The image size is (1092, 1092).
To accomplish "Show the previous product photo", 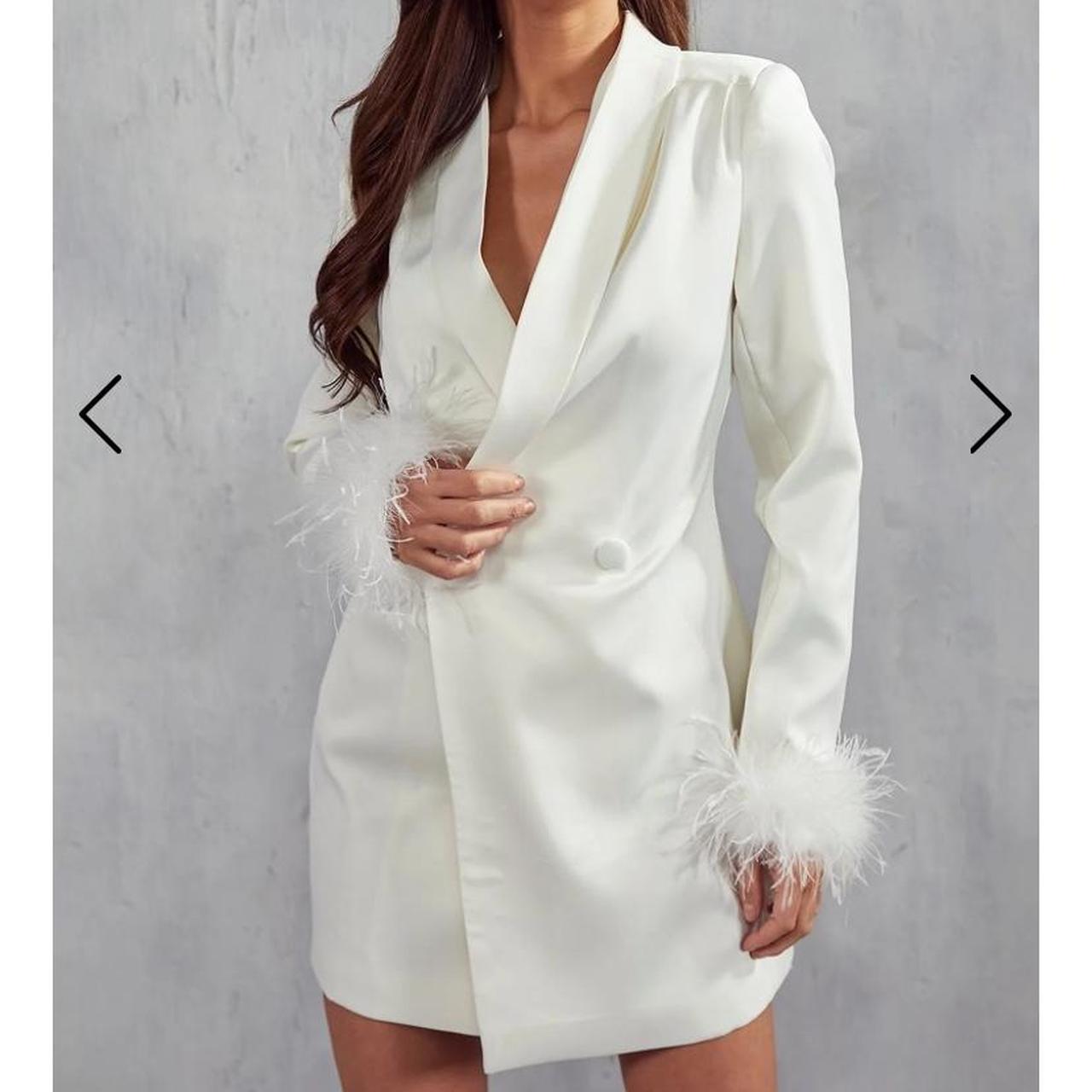I will (101, 414).
